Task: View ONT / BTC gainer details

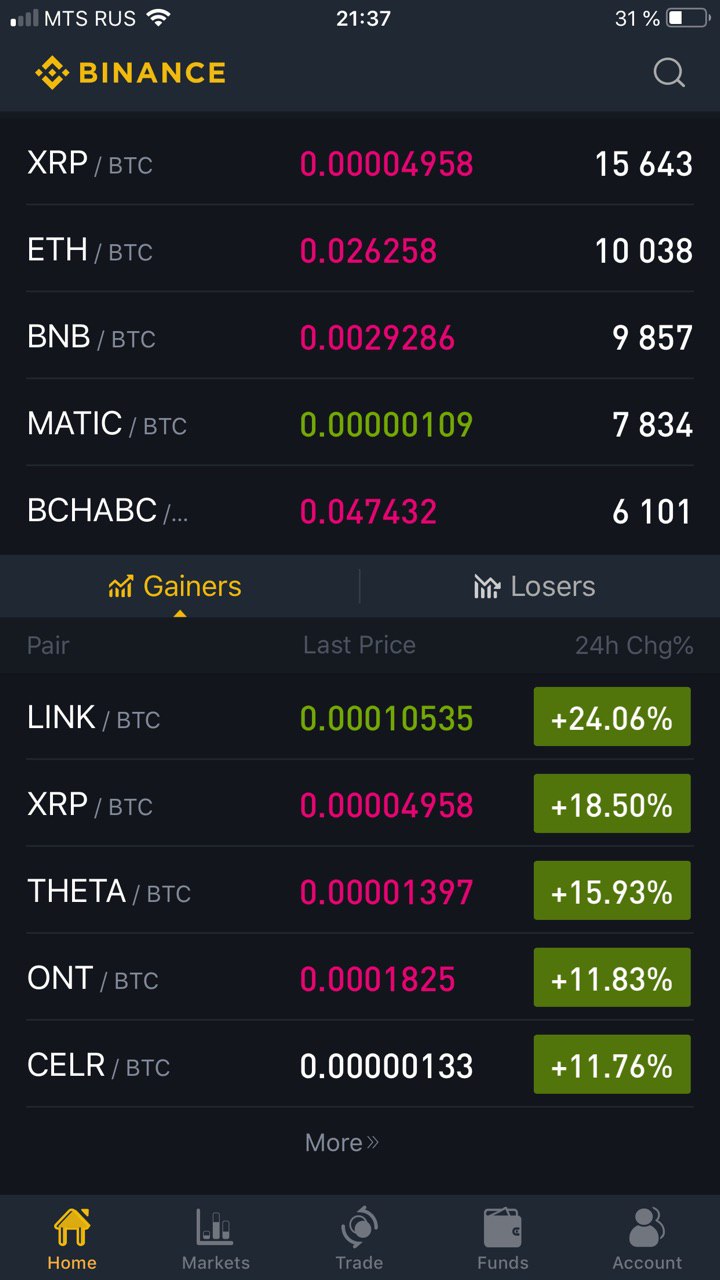Action: [360, 978]
